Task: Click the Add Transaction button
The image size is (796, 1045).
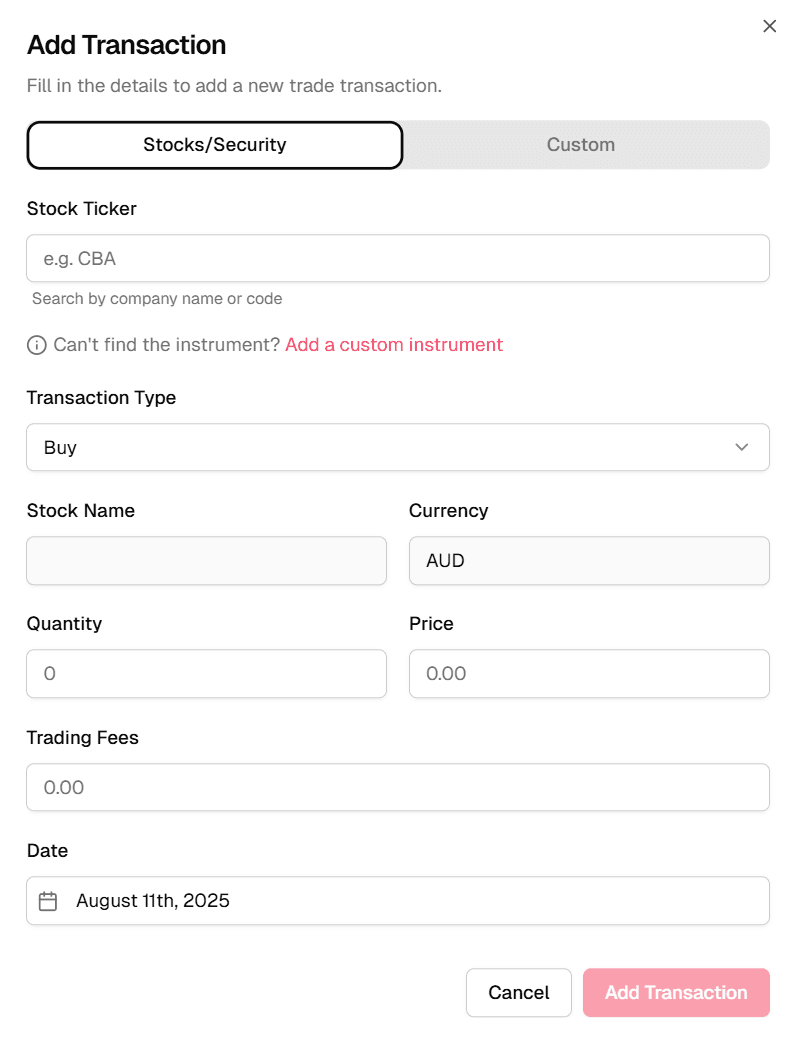Action: coord(676,992)
